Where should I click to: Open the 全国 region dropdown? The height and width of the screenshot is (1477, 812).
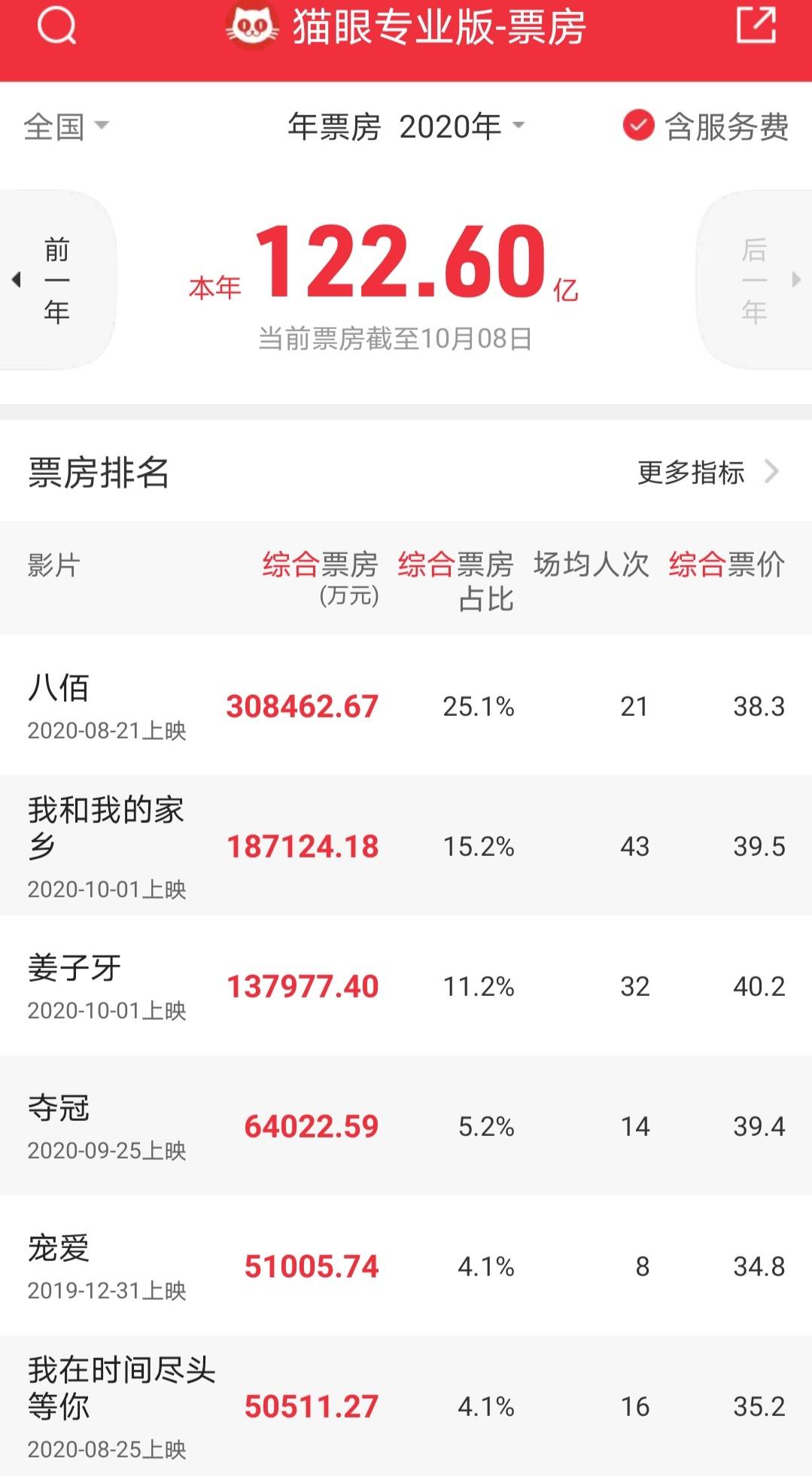coord(66,126)
